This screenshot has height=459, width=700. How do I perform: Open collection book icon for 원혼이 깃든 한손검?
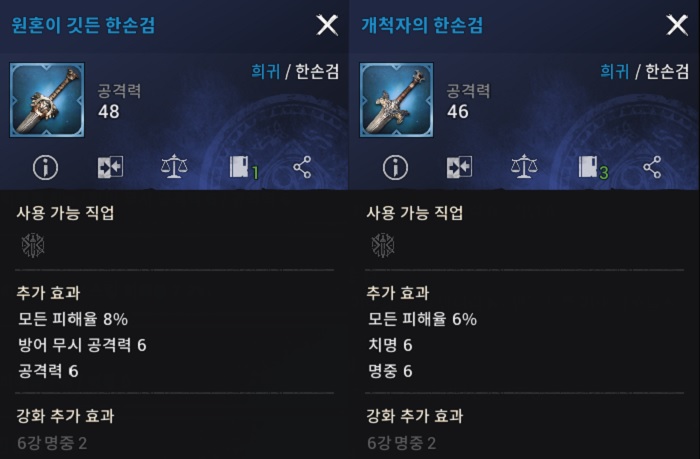tap(240, 167)
